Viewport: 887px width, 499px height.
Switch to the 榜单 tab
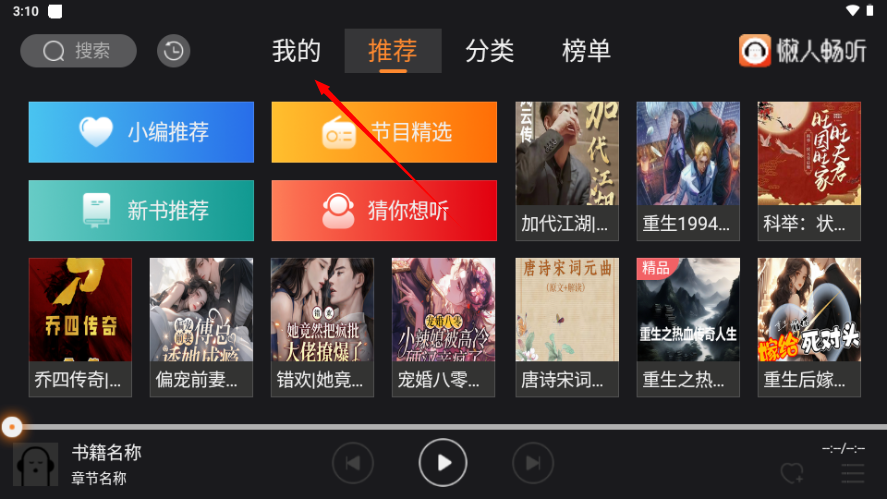(x=586, y=51)
